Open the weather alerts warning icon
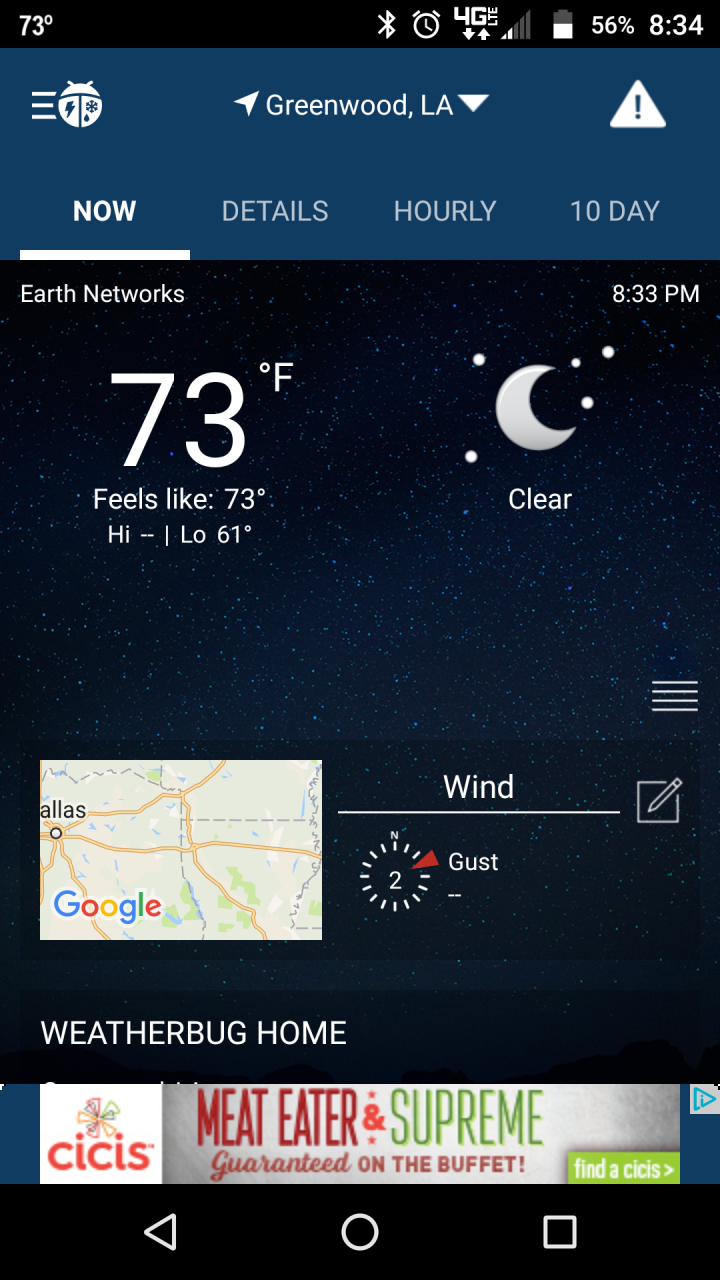 [637, 105]
